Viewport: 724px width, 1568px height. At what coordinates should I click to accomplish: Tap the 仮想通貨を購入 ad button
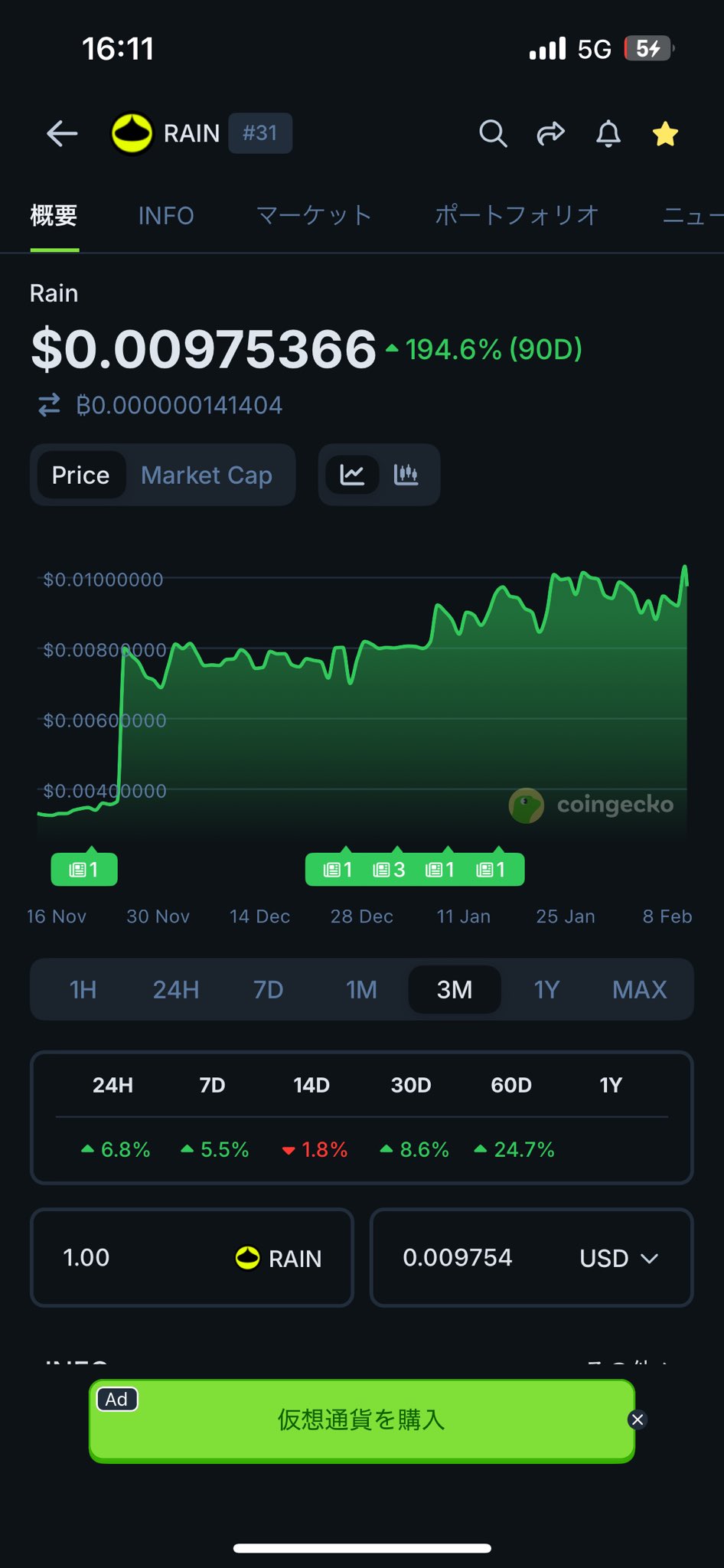tap(361, 1419)
